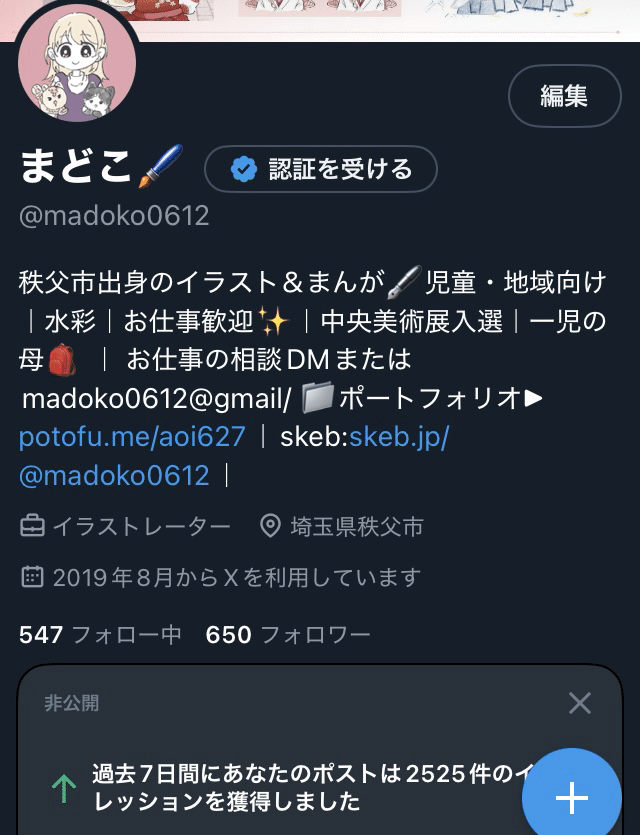This screenshot has height=835, width=640.
Task: View the 547 フォロー中 following list
Action: [100, 634]
